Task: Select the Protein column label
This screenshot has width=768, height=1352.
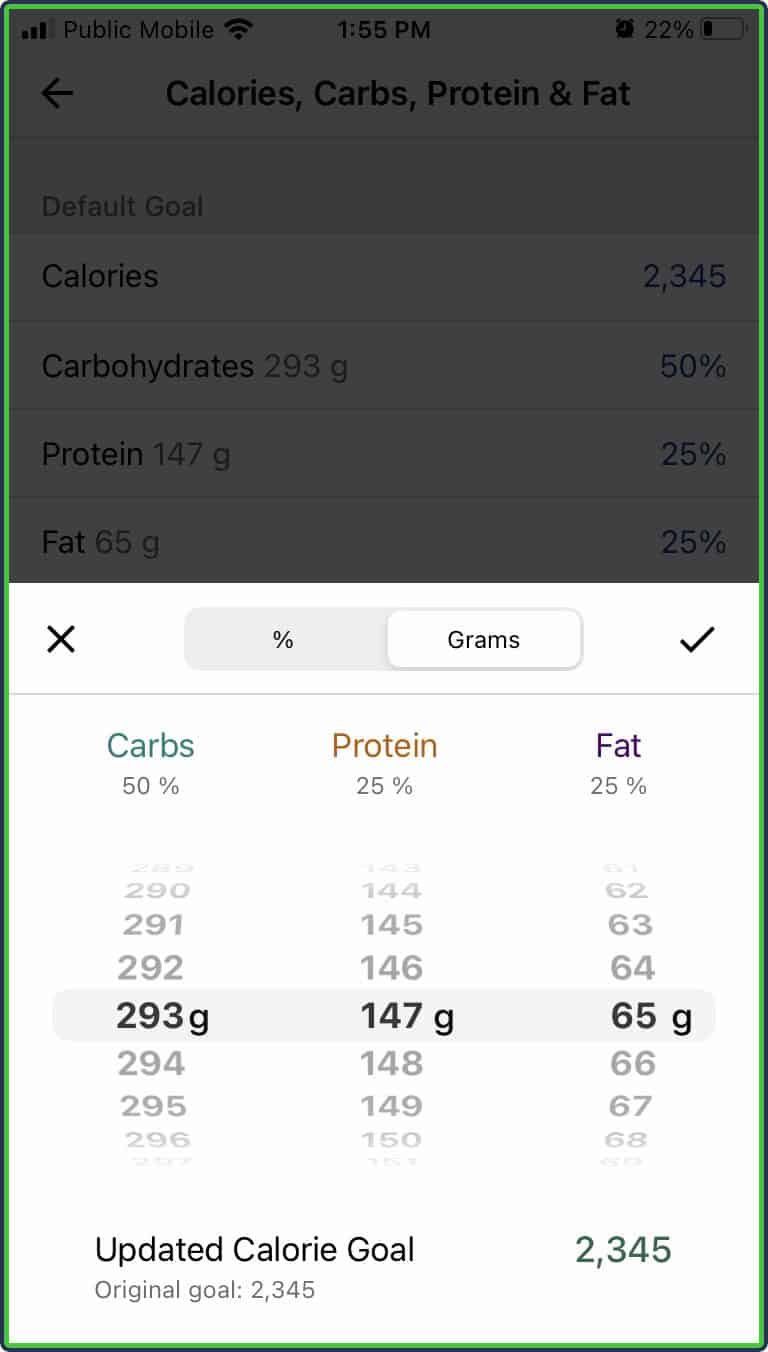Action: pyautogui.click(x=384, y=745)
